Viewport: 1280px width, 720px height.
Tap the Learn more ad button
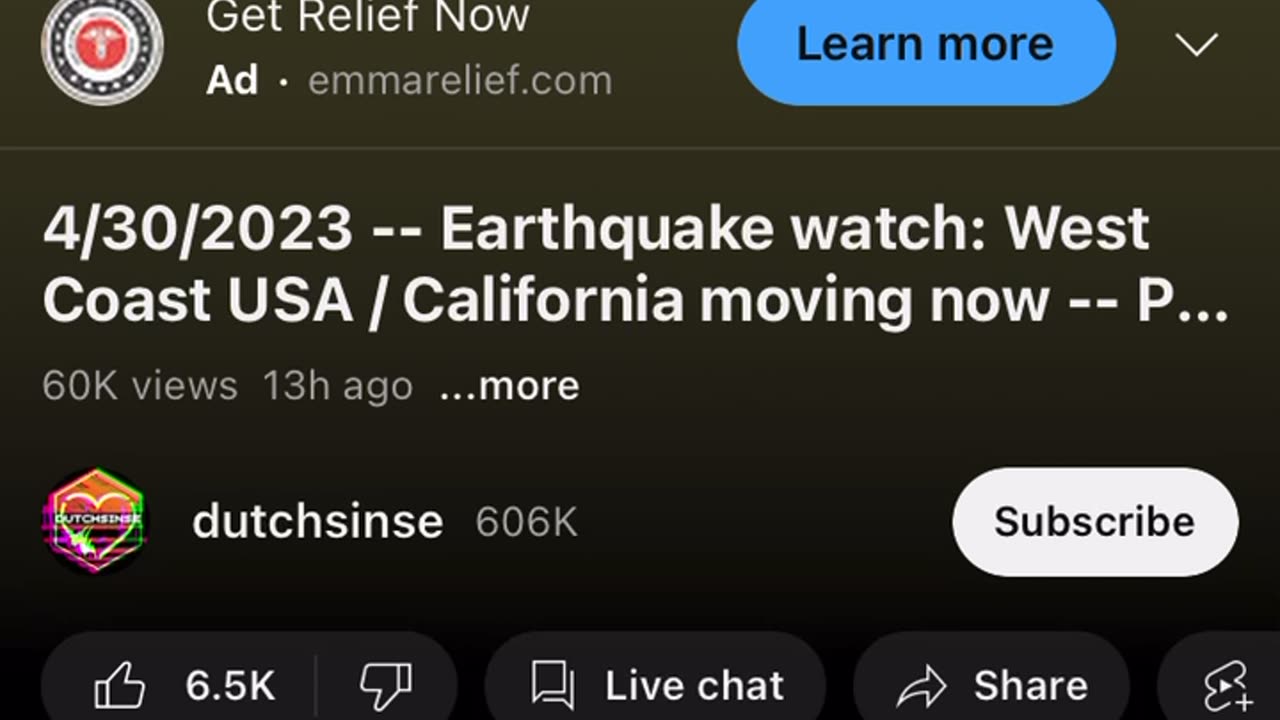(925, 45)
